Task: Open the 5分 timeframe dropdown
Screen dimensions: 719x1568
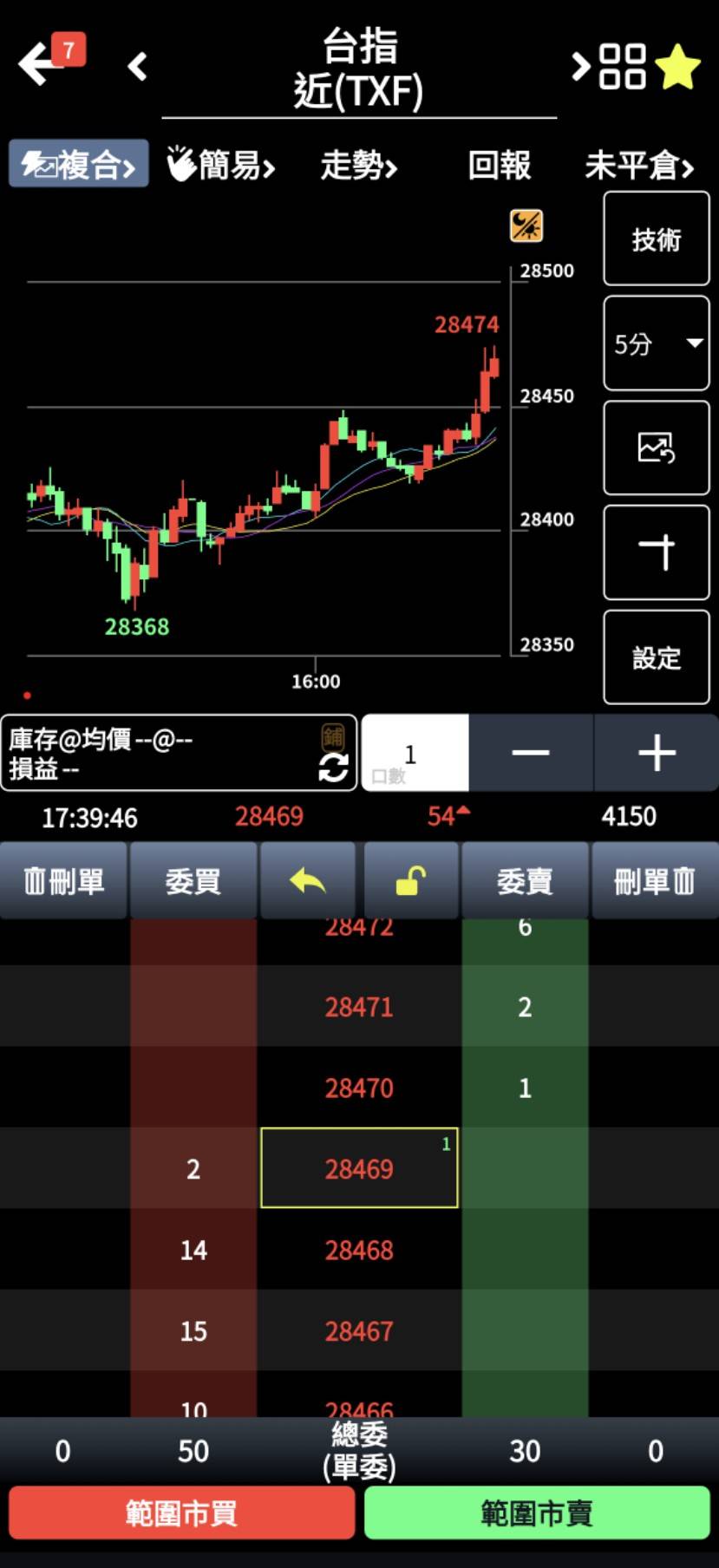Action: [x=656, y=343]
